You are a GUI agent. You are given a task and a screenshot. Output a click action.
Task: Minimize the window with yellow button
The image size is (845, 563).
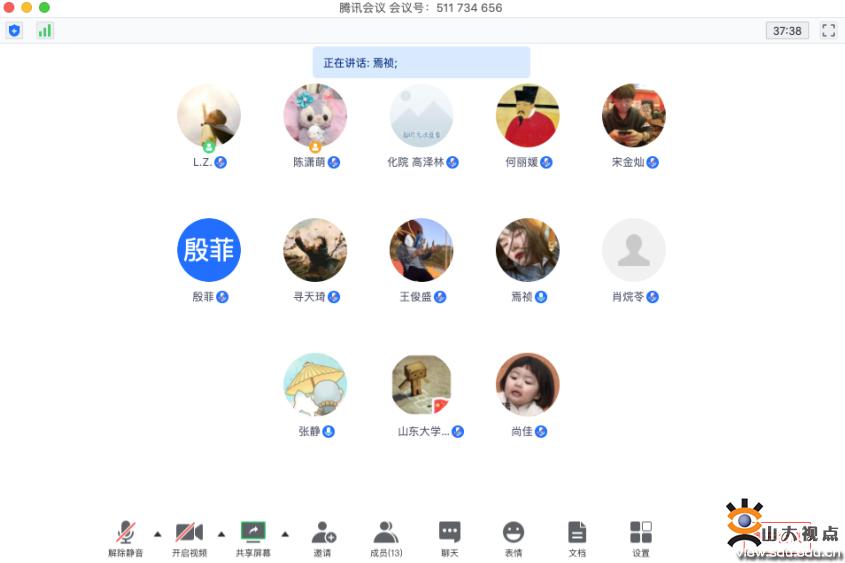pyautogui.click(x=26, y=7)
